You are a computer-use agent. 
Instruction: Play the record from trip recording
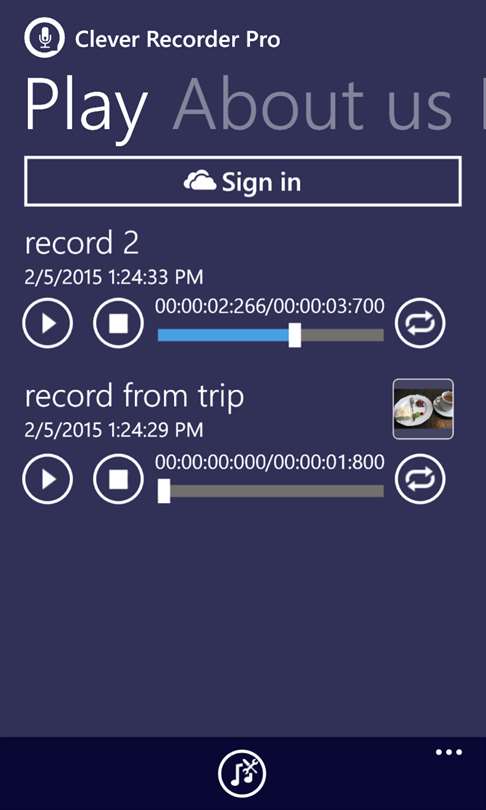pyautogui.click(x=48, y=479)
